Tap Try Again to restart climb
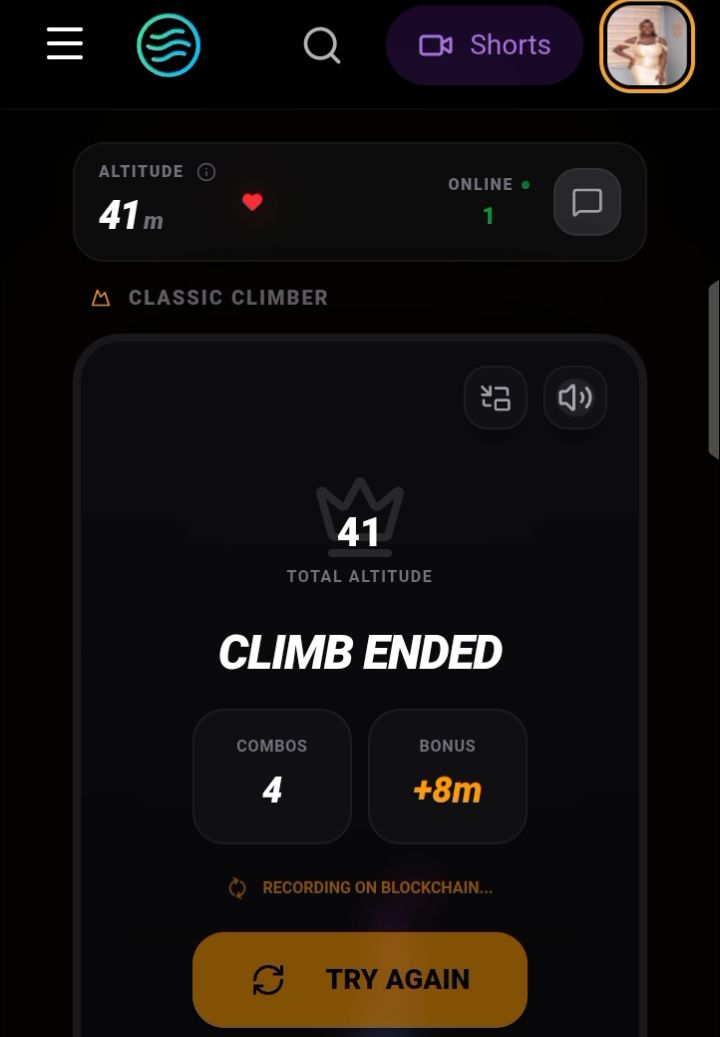Image resolution: width=720 pixels, height=1037 pixels. [x=360, y=979]
